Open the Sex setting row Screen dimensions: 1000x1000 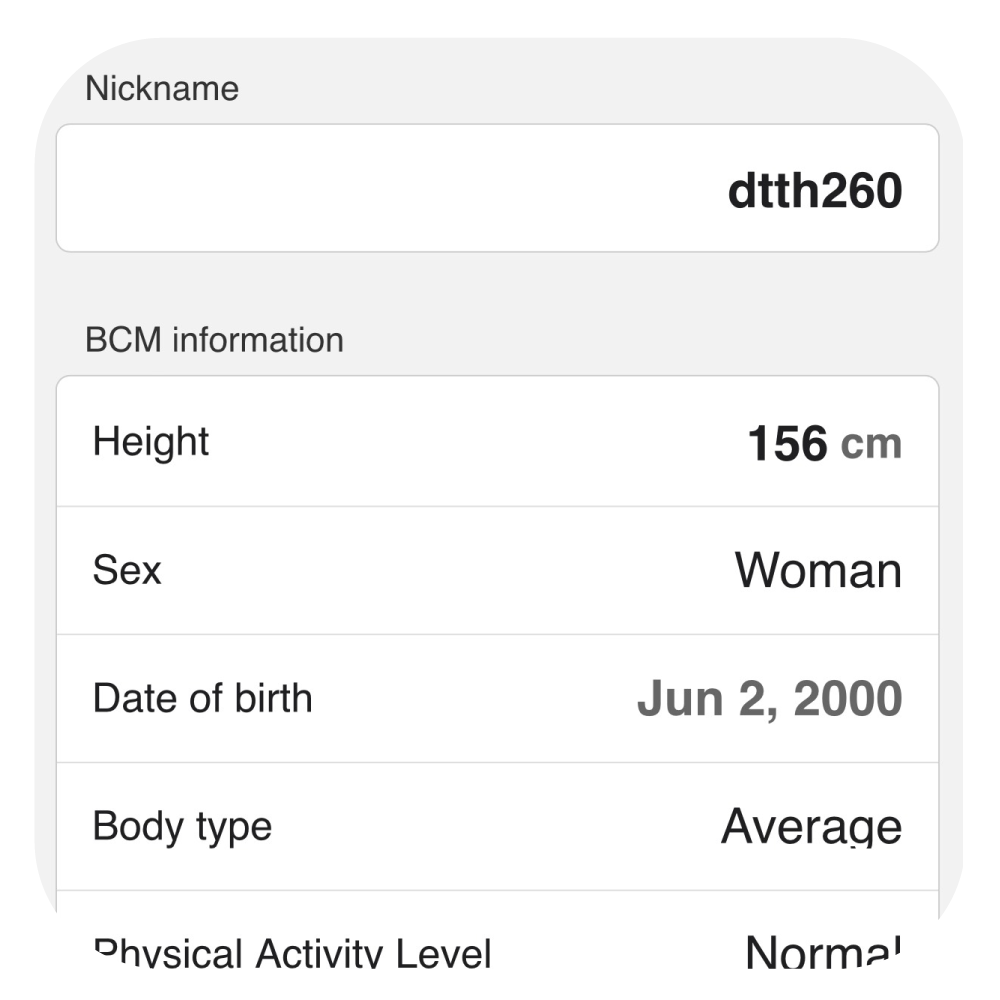[497, 570]
